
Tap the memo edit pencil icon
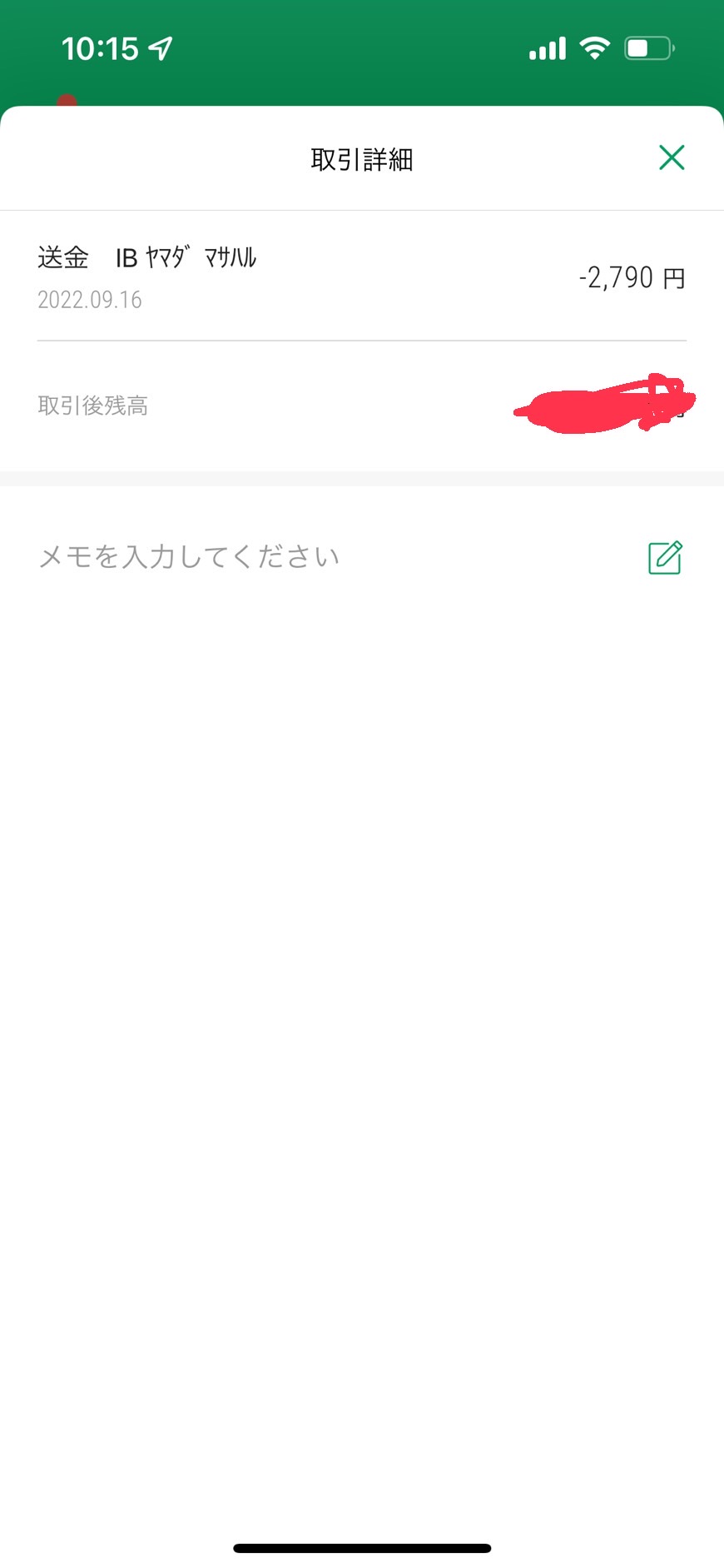pos(666,557)
